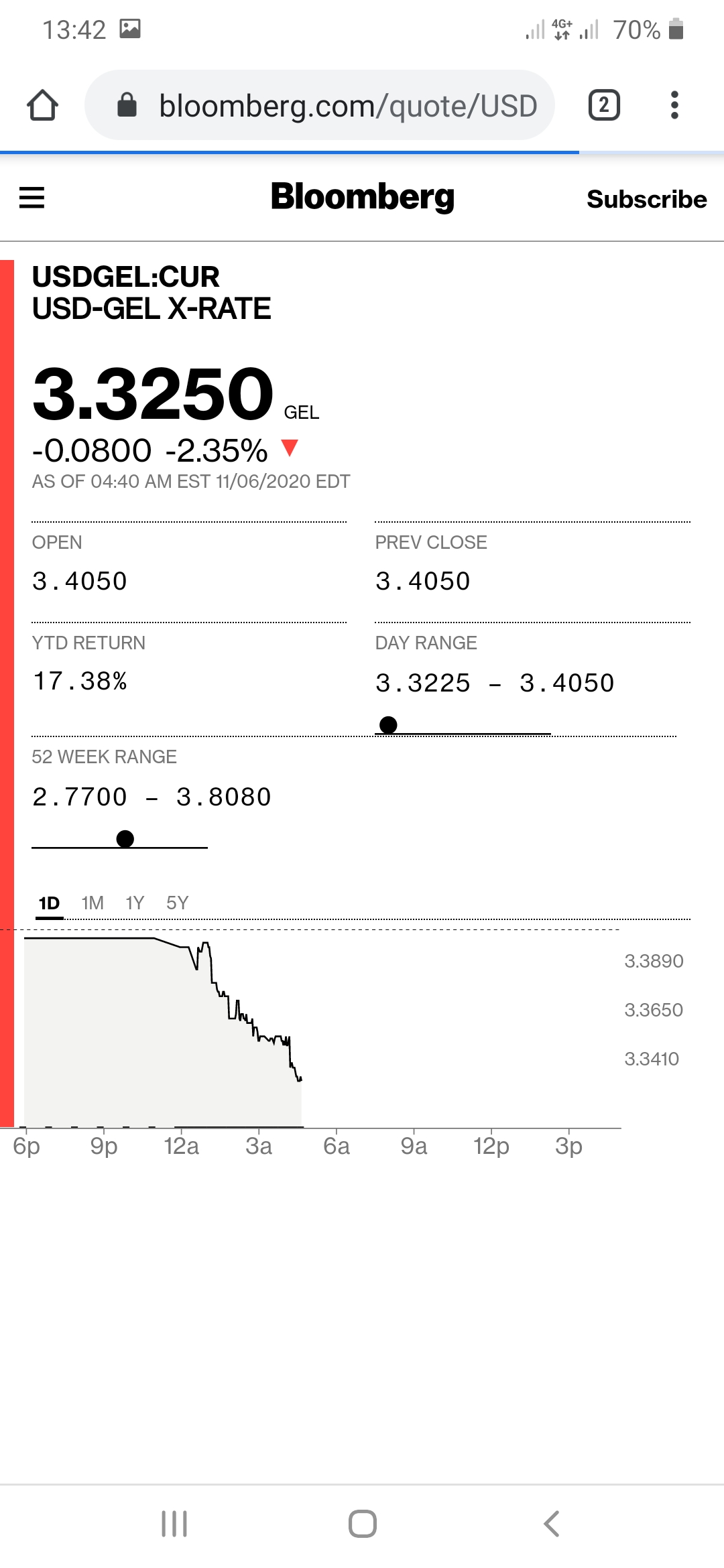Tap the system back button

pos(551,1523)
